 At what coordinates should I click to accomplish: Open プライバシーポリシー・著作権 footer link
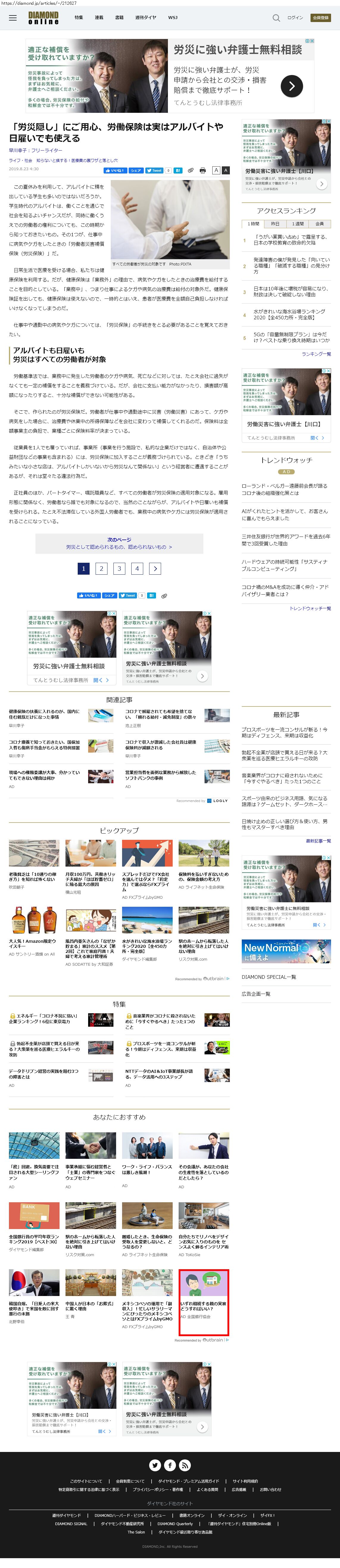click(158, 1489)
